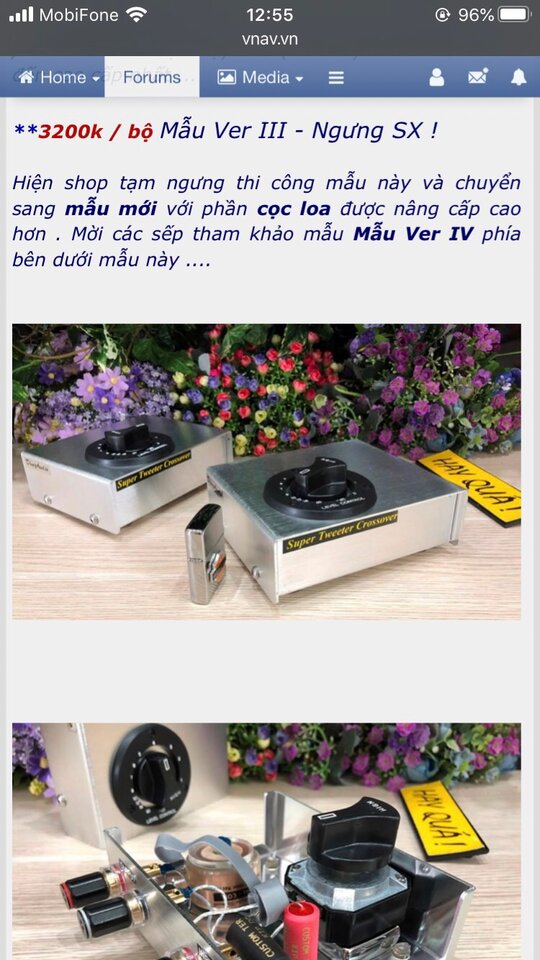Open the crossover internals photo
Image resolution: width=540 pixels, height=960 pixels.
point(266,841)
